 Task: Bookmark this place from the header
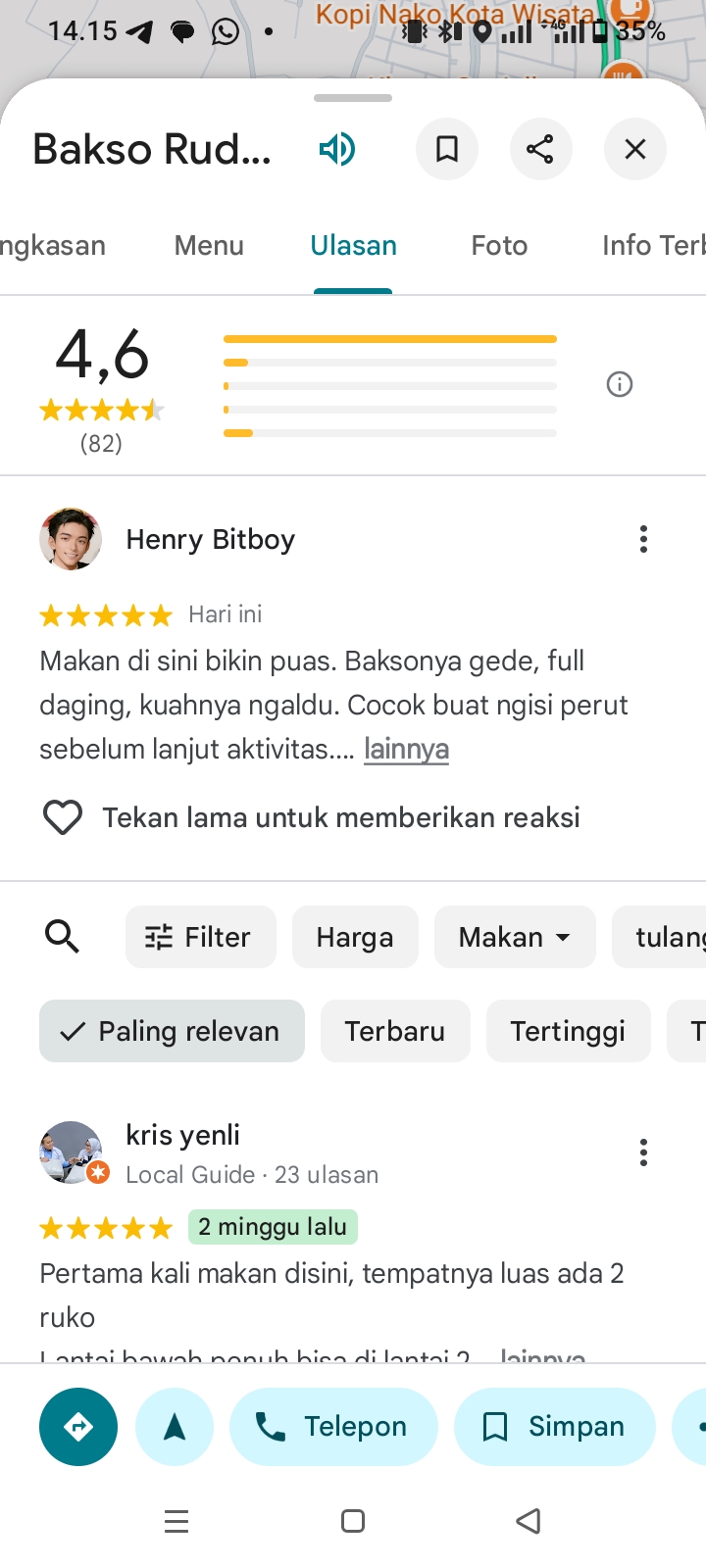447,149
